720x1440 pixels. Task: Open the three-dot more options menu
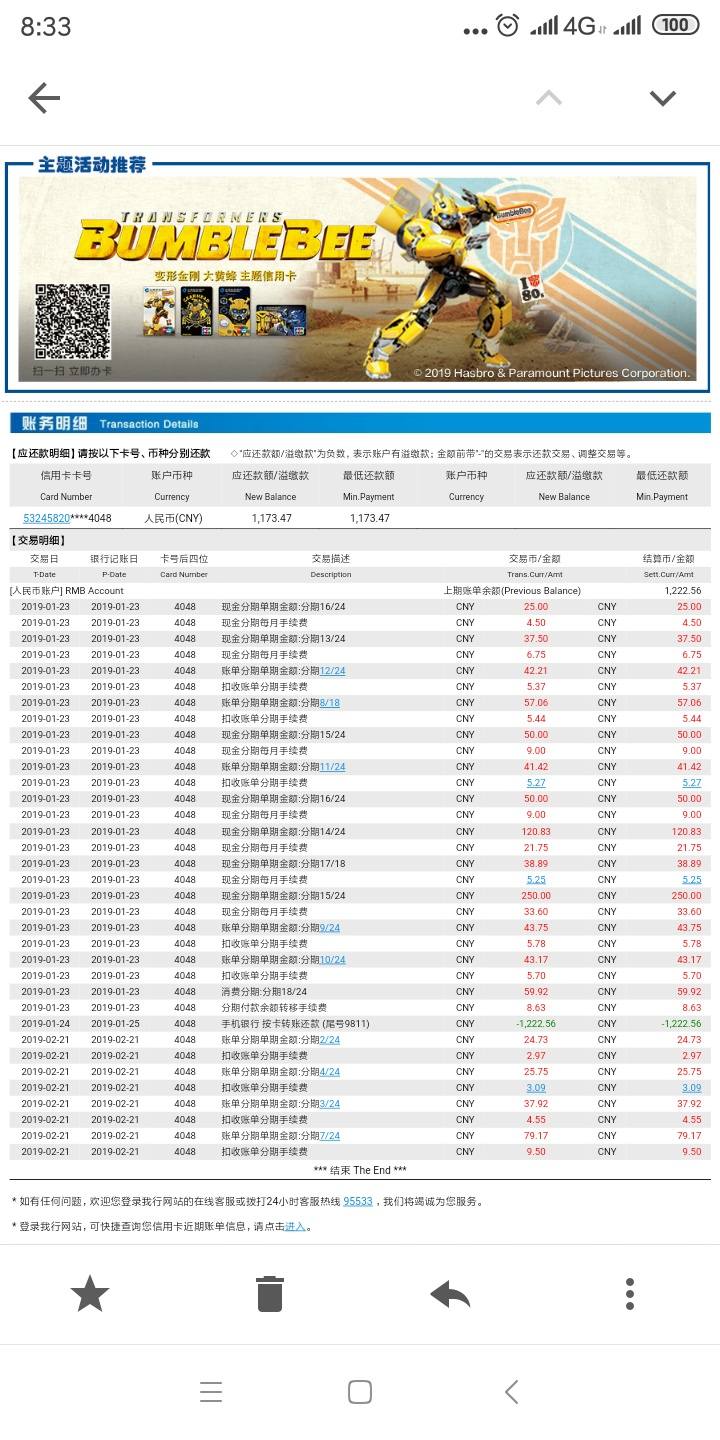click(x=630, y=1294)
